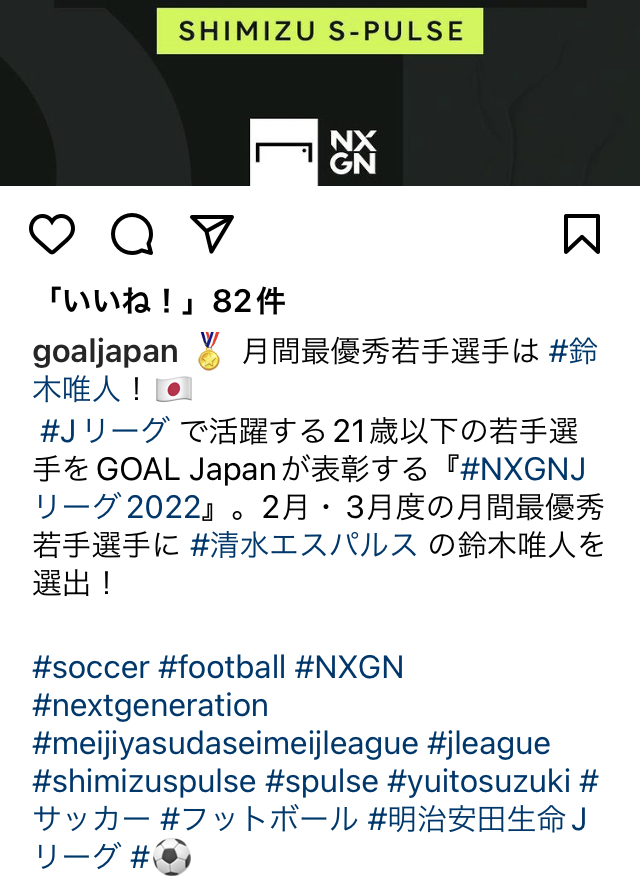Open the #shimizuspulse hashtag

click(149, 780)
